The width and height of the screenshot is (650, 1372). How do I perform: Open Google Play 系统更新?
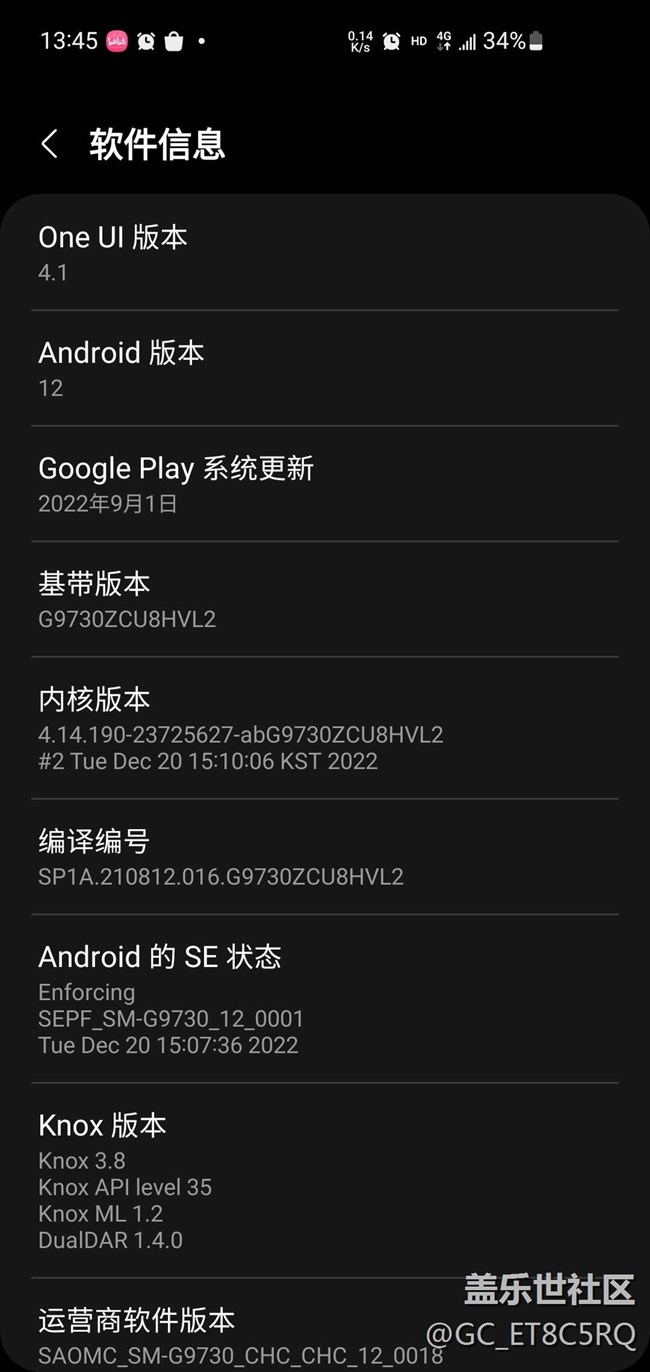[x=324, y=484]
